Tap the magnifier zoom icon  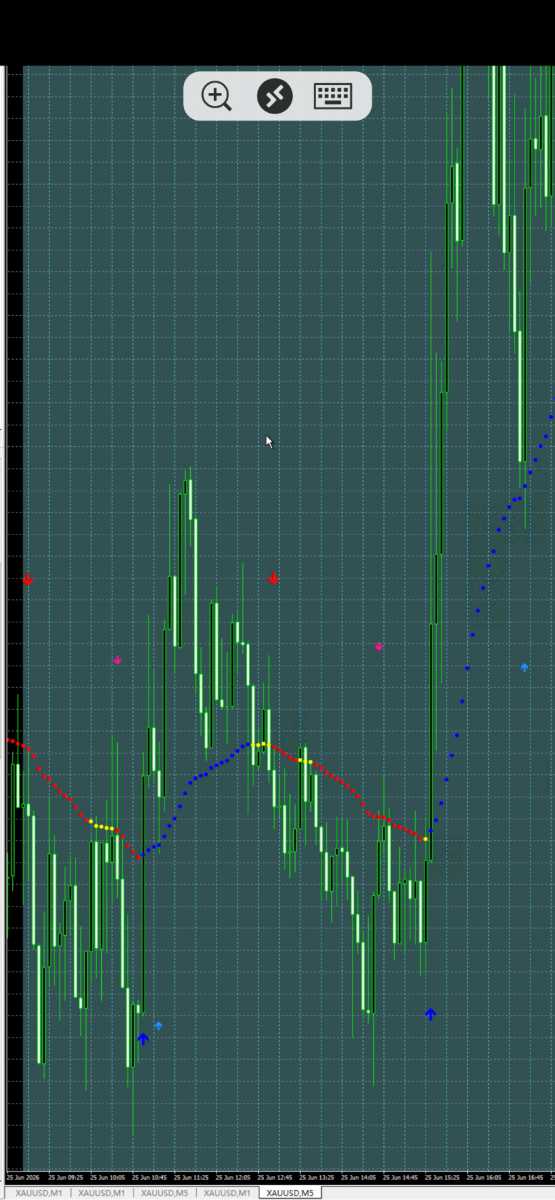(216, 96)
